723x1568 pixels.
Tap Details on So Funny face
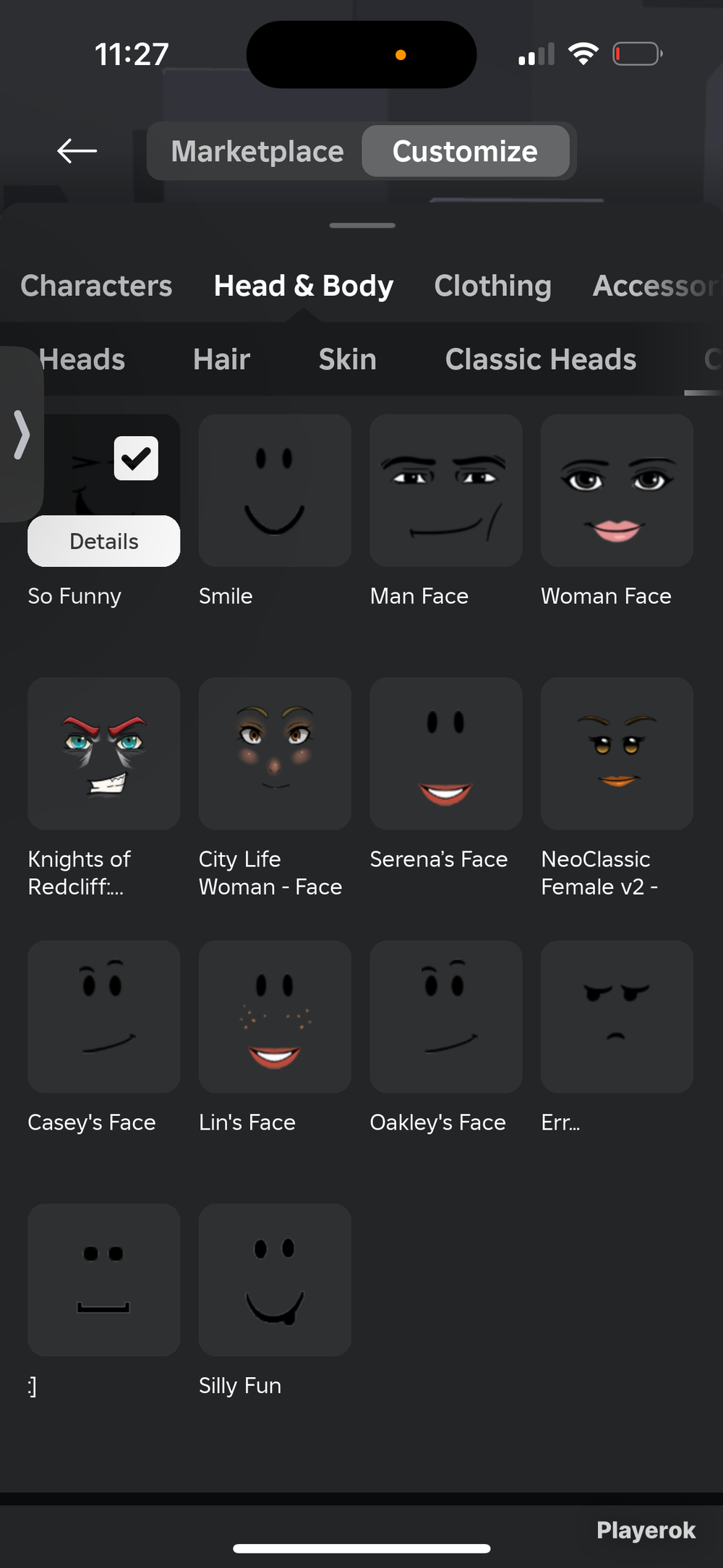click(x=104, y=541)
